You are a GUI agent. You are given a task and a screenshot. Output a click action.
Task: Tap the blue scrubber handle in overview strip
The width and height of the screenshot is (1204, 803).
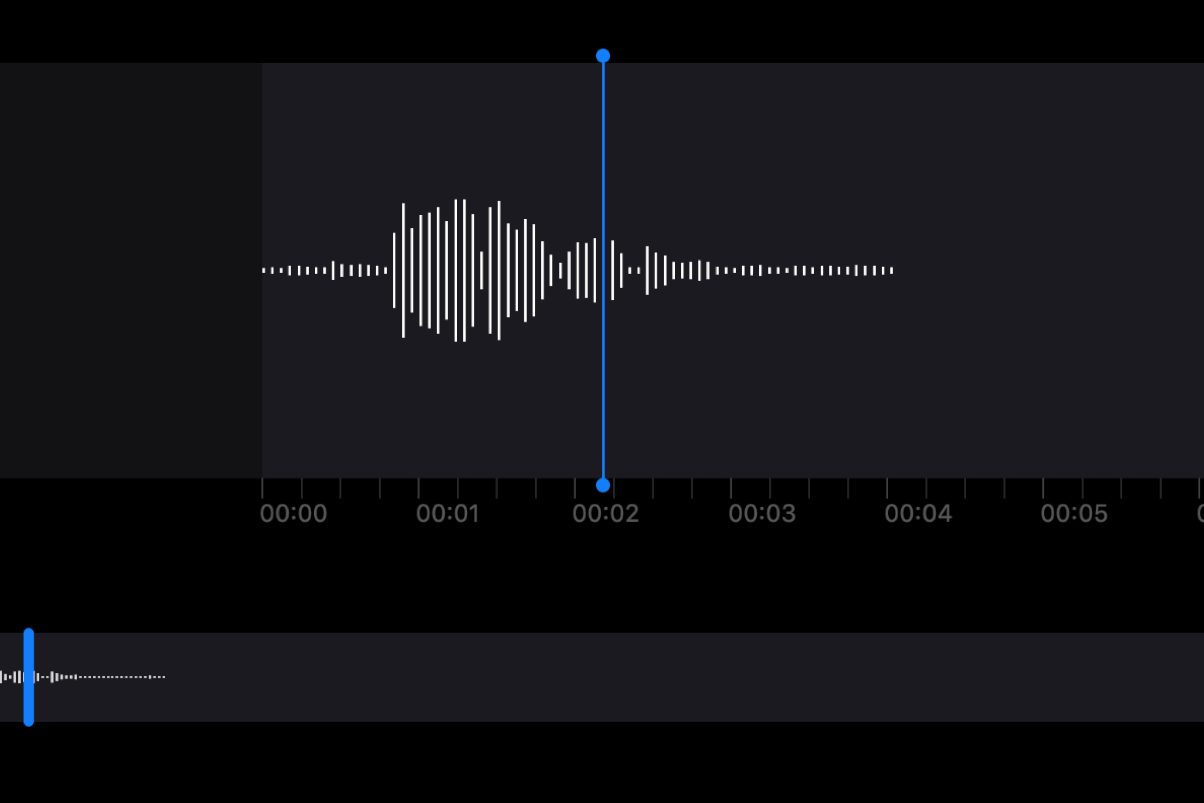28,677
